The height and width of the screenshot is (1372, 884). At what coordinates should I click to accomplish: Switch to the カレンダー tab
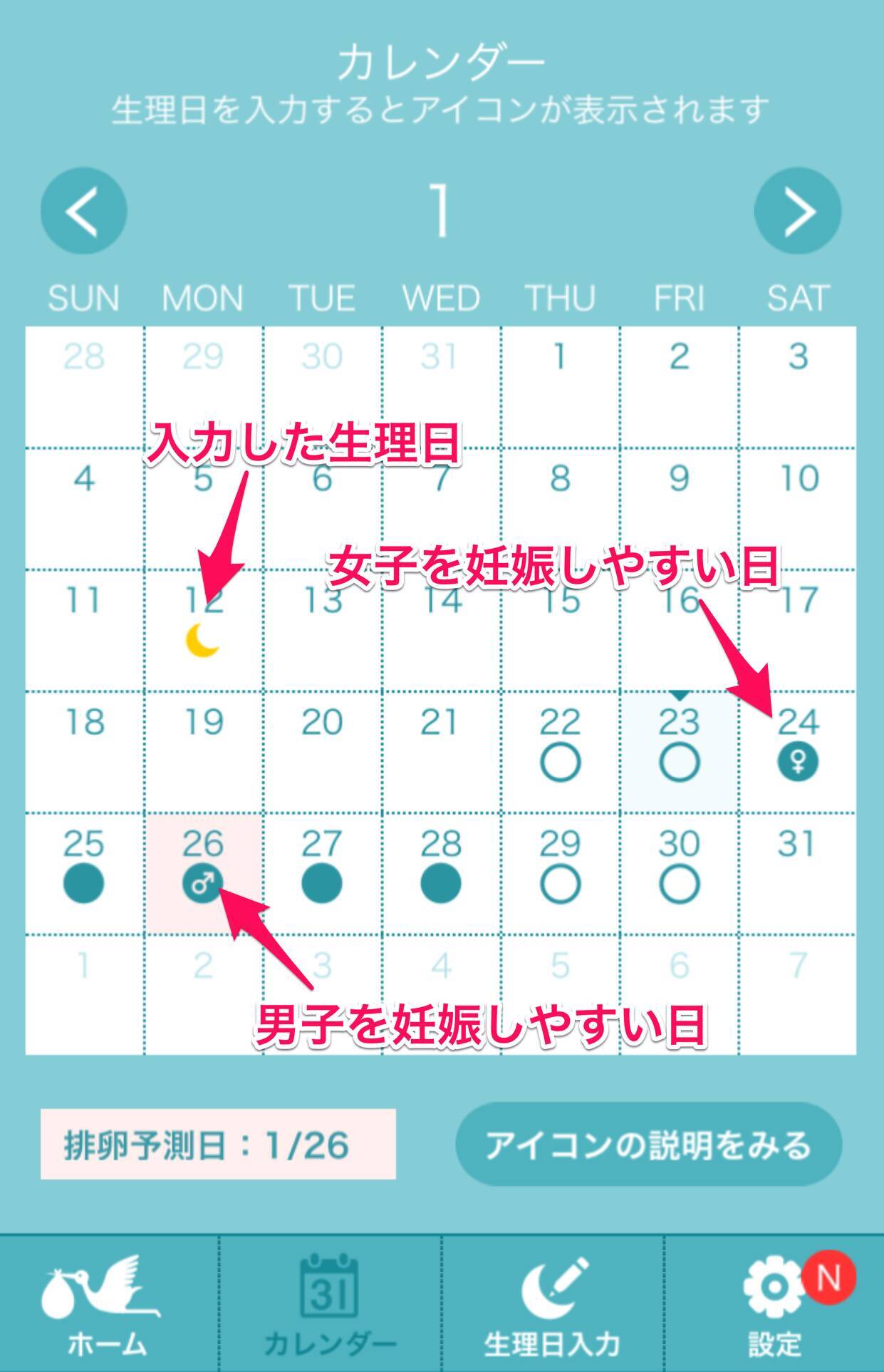tap(329, 1304)
